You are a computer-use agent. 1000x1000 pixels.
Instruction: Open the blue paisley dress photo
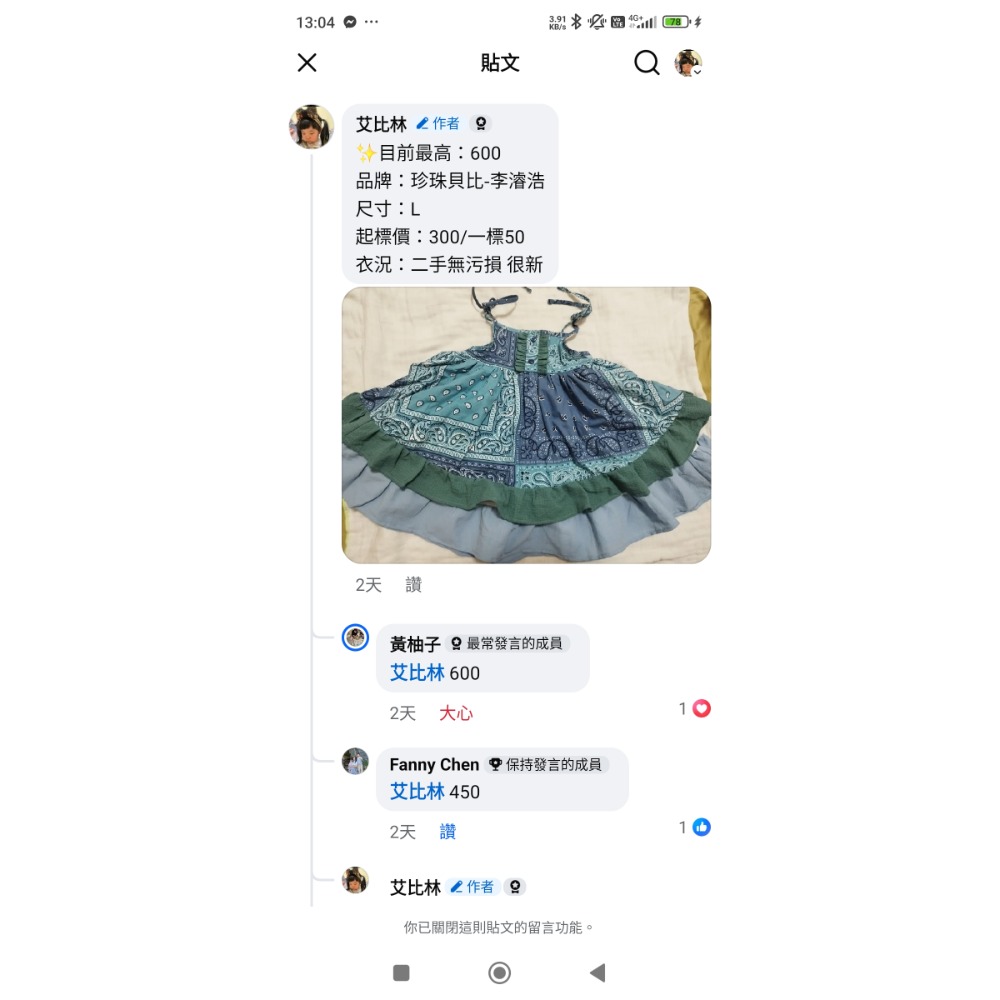point(526,425)
